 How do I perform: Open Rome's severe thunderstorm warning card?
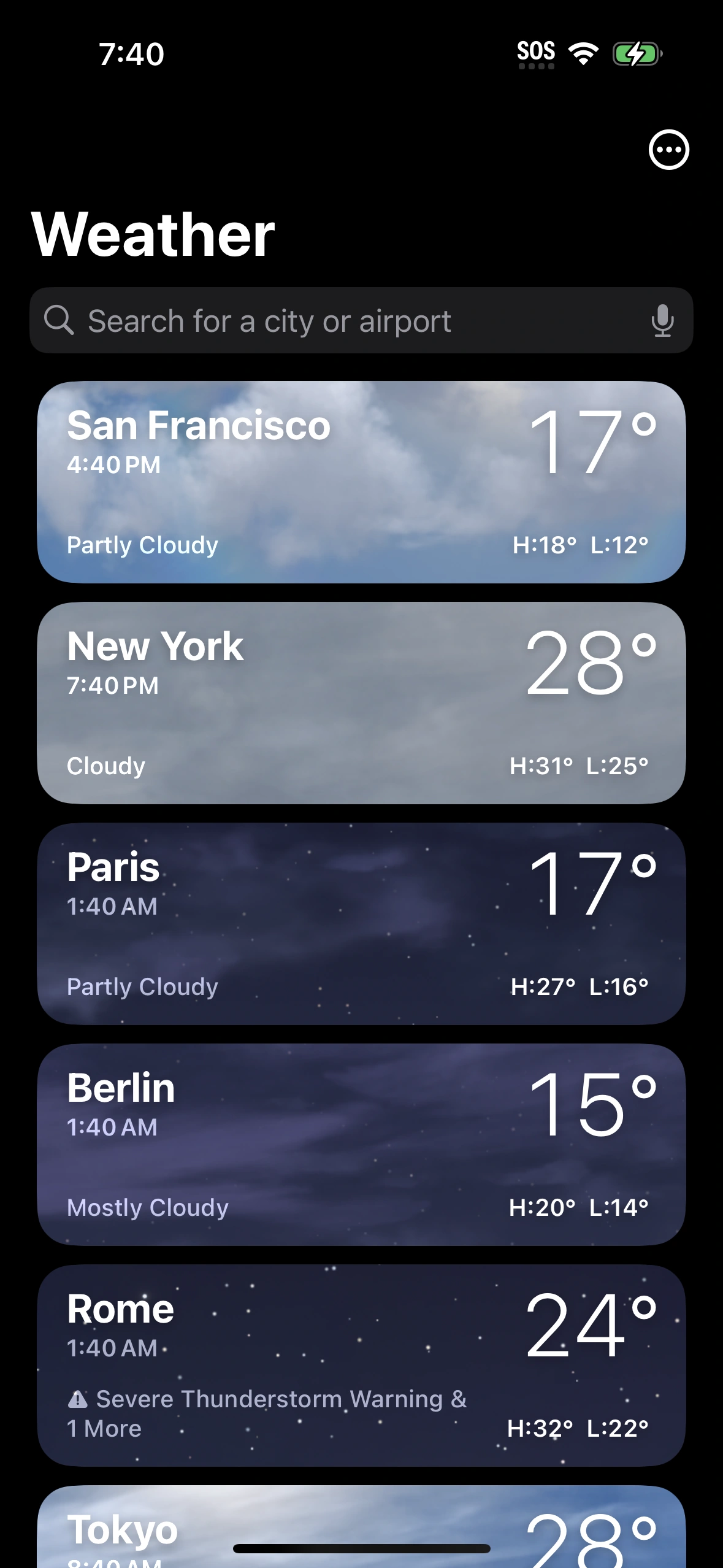click(x=361, y=1366)
